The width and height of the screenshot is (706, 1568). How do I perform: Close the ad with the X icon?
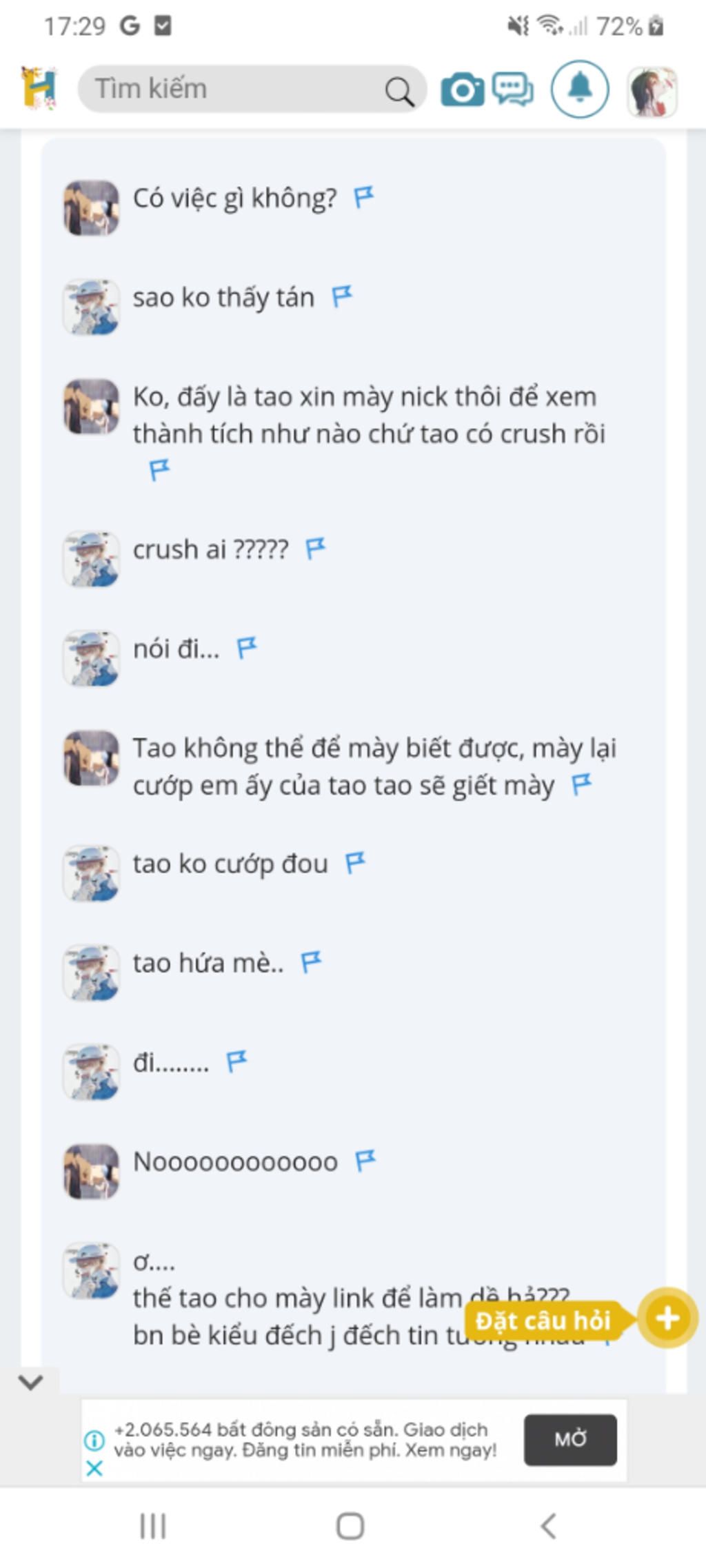[94, 1468]
